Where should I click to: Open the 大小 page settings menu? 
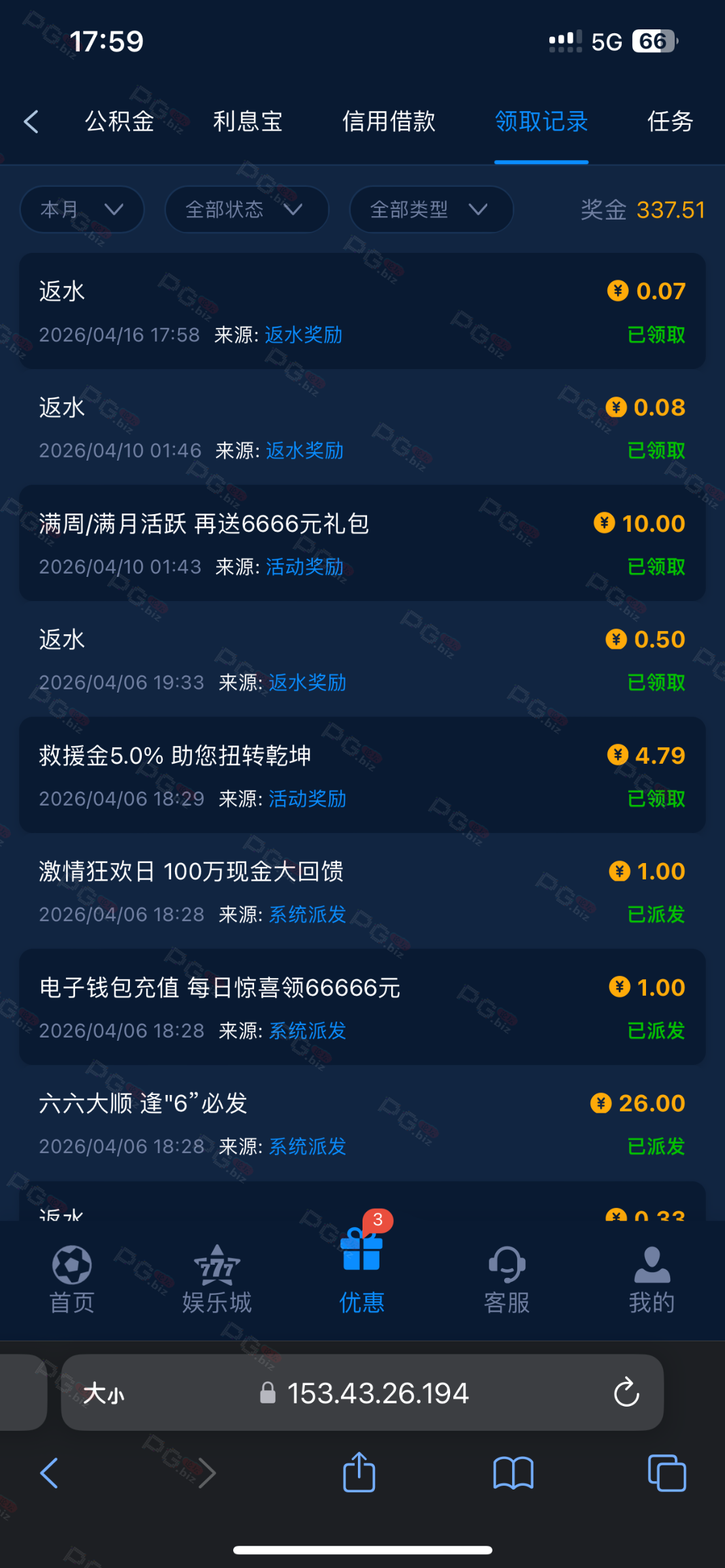tap(104, 1393)
